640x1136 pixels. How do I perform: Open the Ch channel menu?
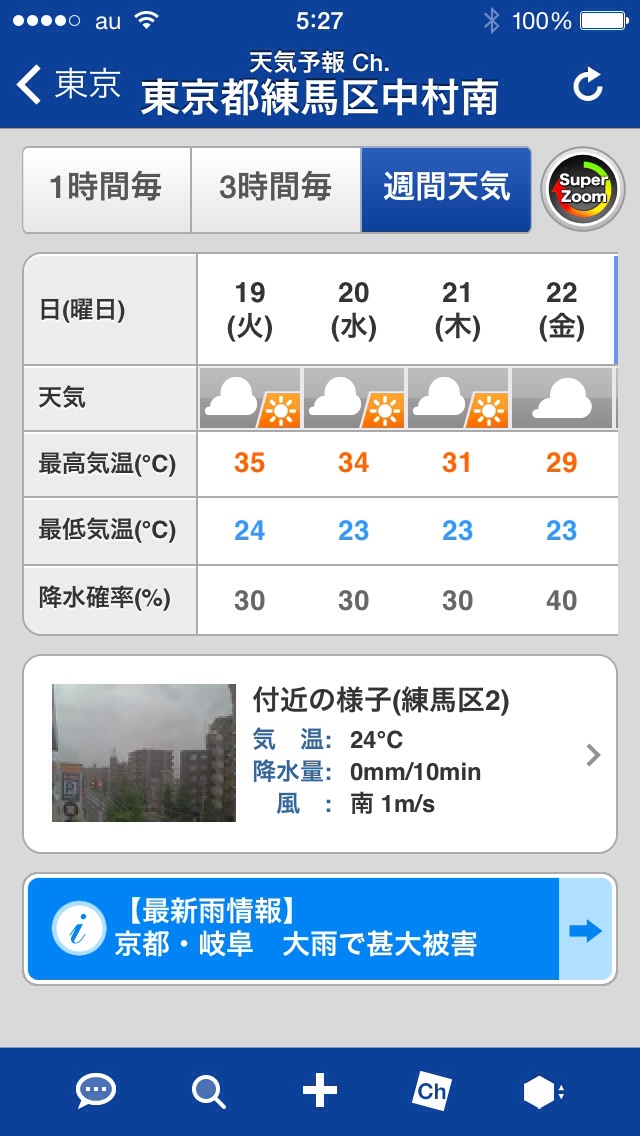[431, 1091]
